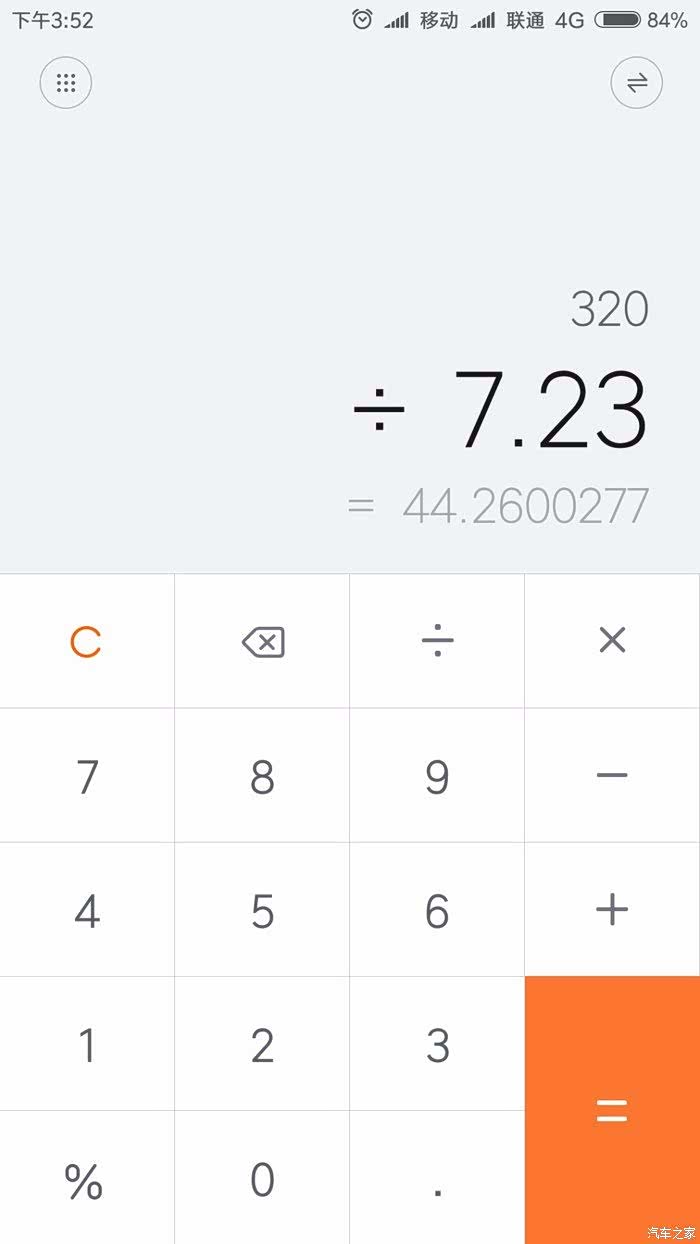This screenshot has height=1244, width=700.
Task: Enter digit 3 on the keypad
Action: pos(437,1045)
